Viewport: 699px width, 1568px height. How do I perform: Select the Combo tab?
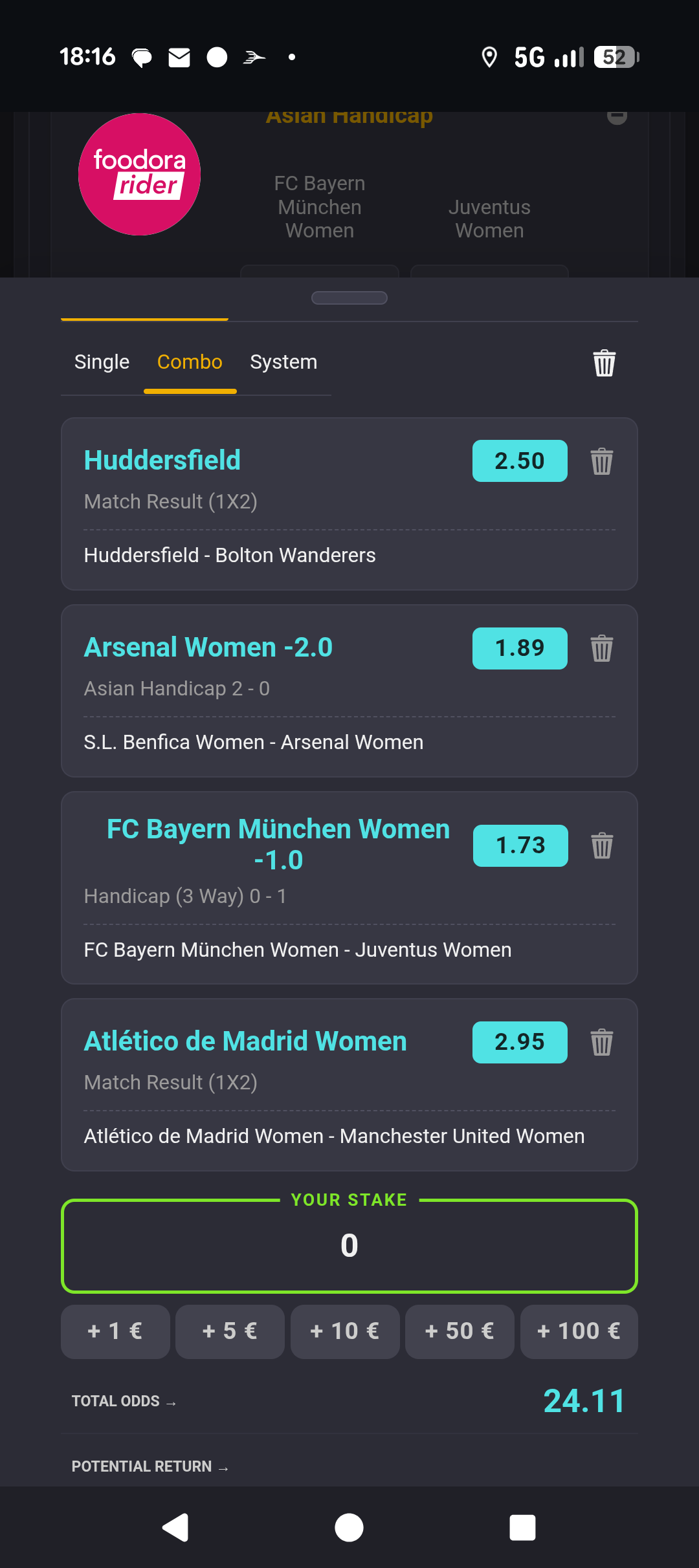[190, 362]
